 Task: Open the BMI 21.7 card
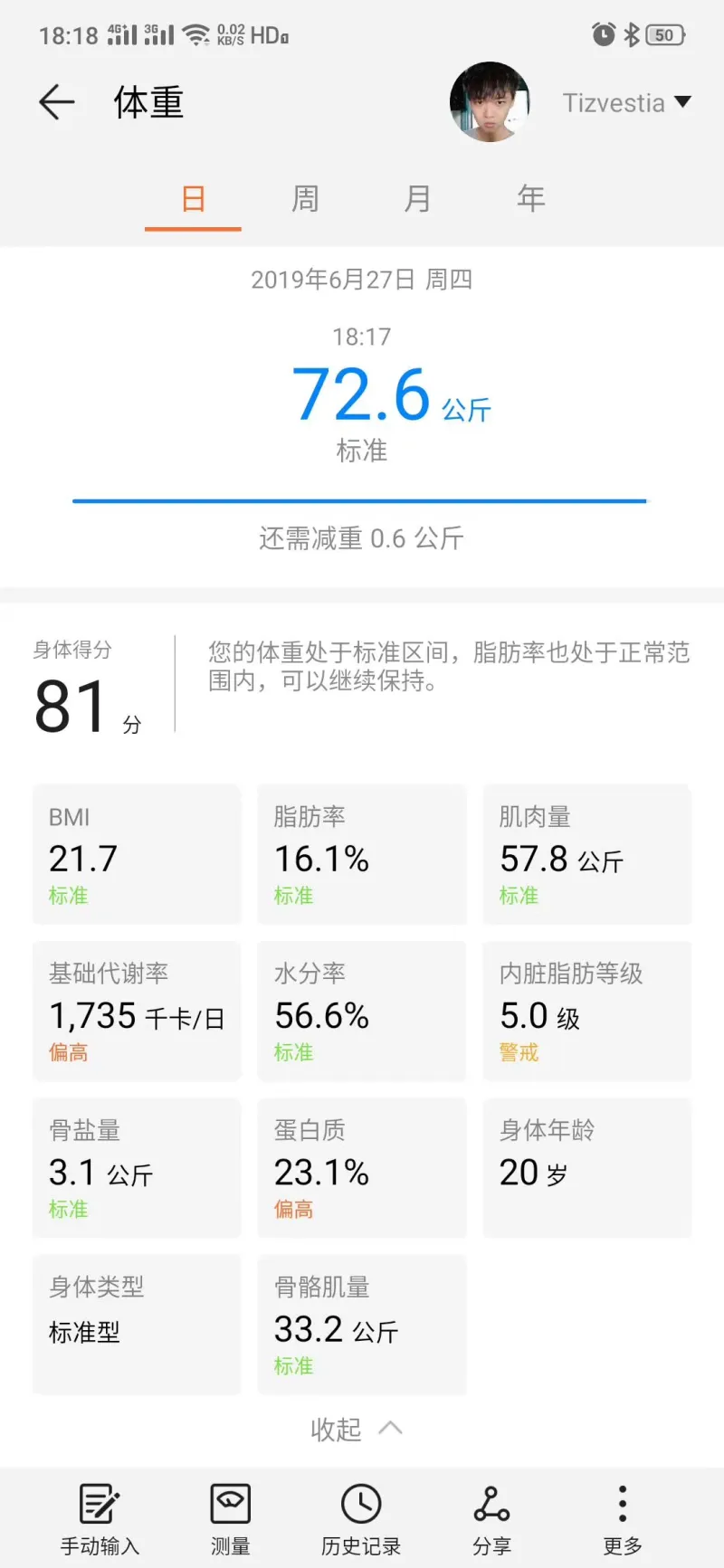(137, 855)
